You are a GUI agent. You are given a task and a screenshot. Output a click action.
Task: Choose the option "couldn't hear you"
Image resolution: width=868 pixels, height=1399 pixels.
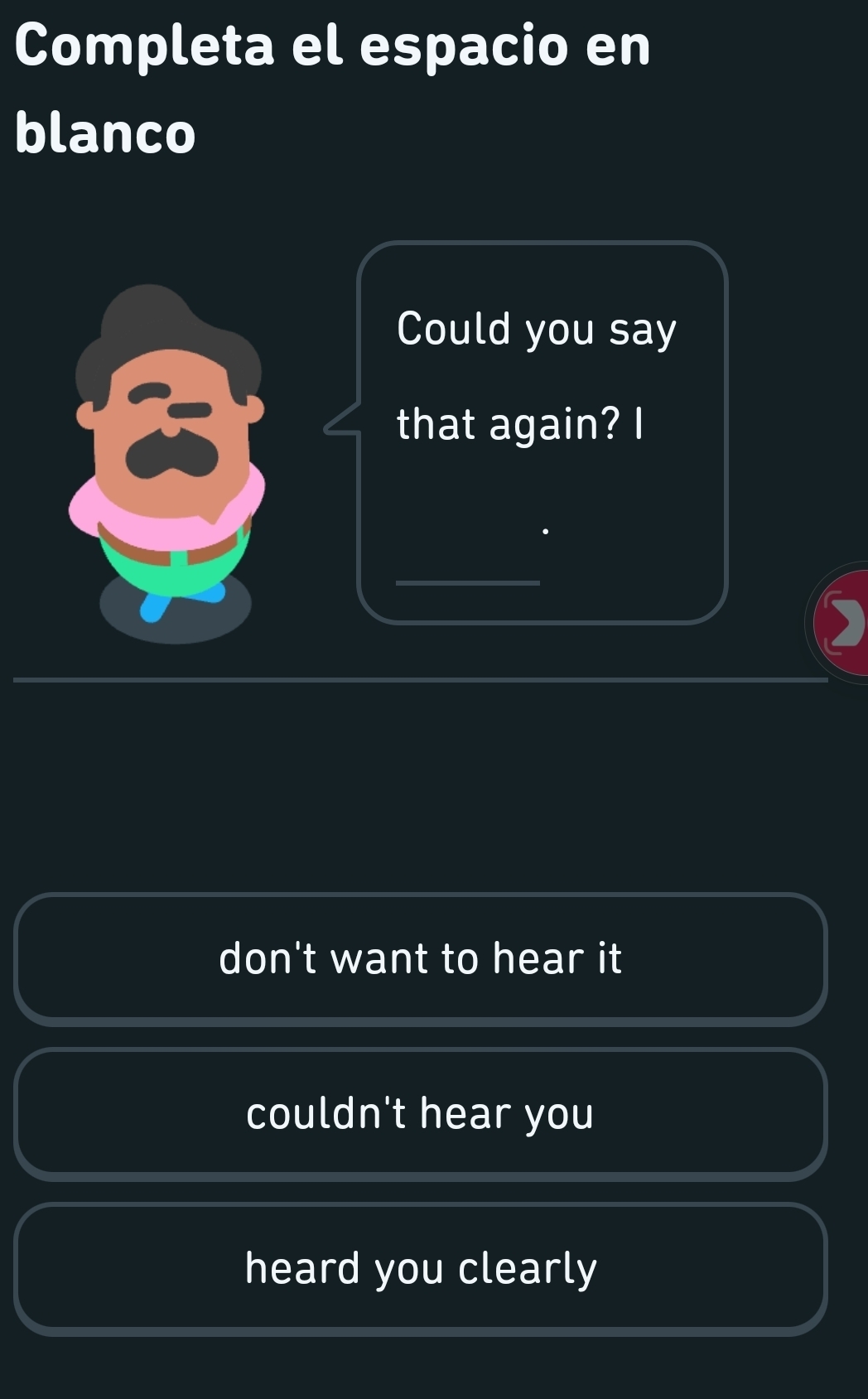point(420,1112)
